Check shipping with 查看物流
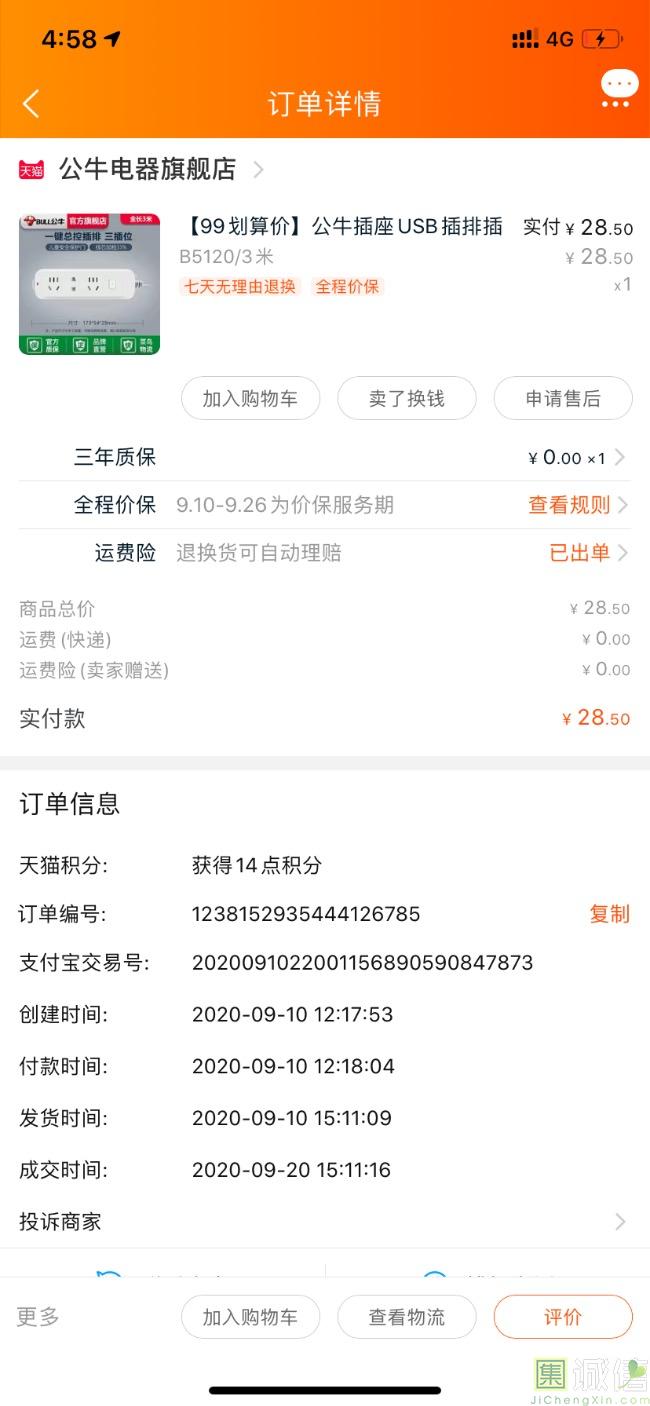 [x=406, y=1317]
